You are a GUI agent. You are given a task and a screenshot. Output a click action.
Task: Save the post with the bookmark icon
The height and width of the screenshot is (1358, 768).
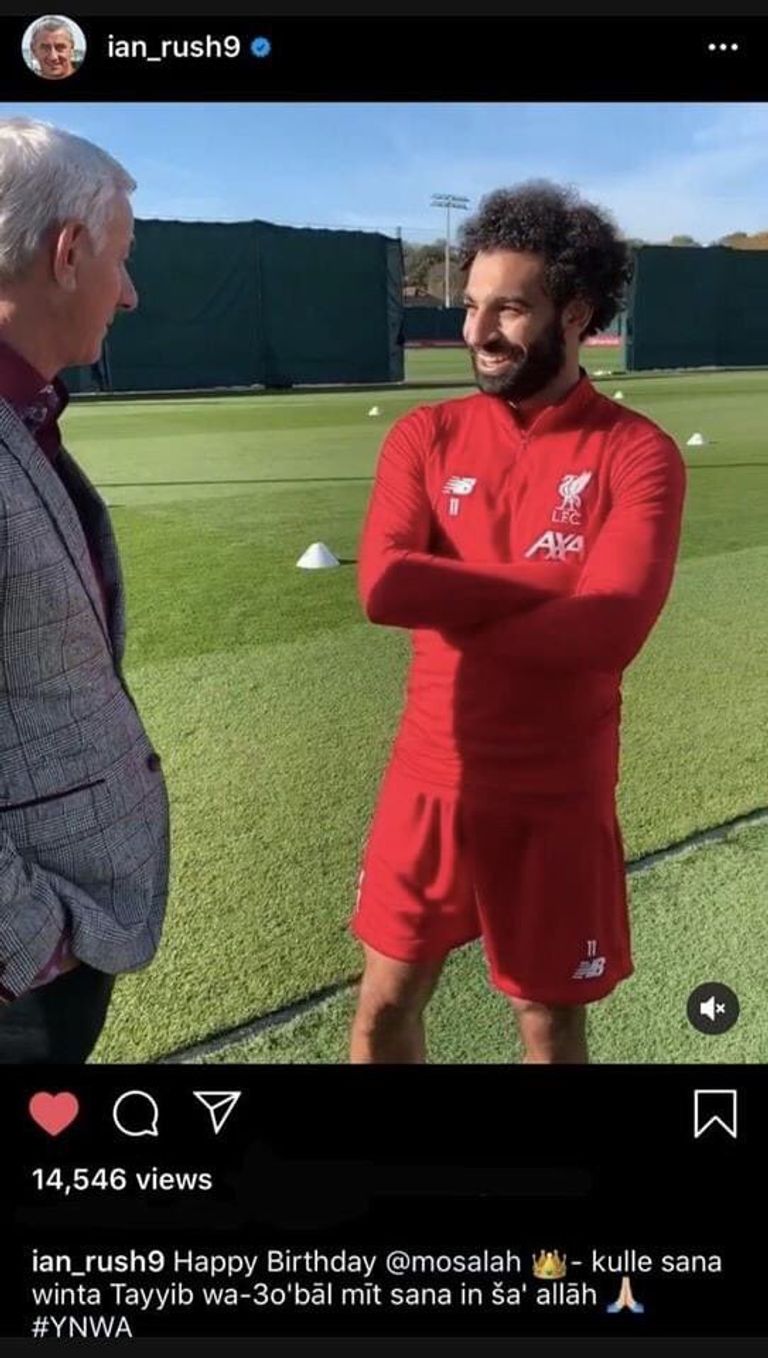(715, 1113)
